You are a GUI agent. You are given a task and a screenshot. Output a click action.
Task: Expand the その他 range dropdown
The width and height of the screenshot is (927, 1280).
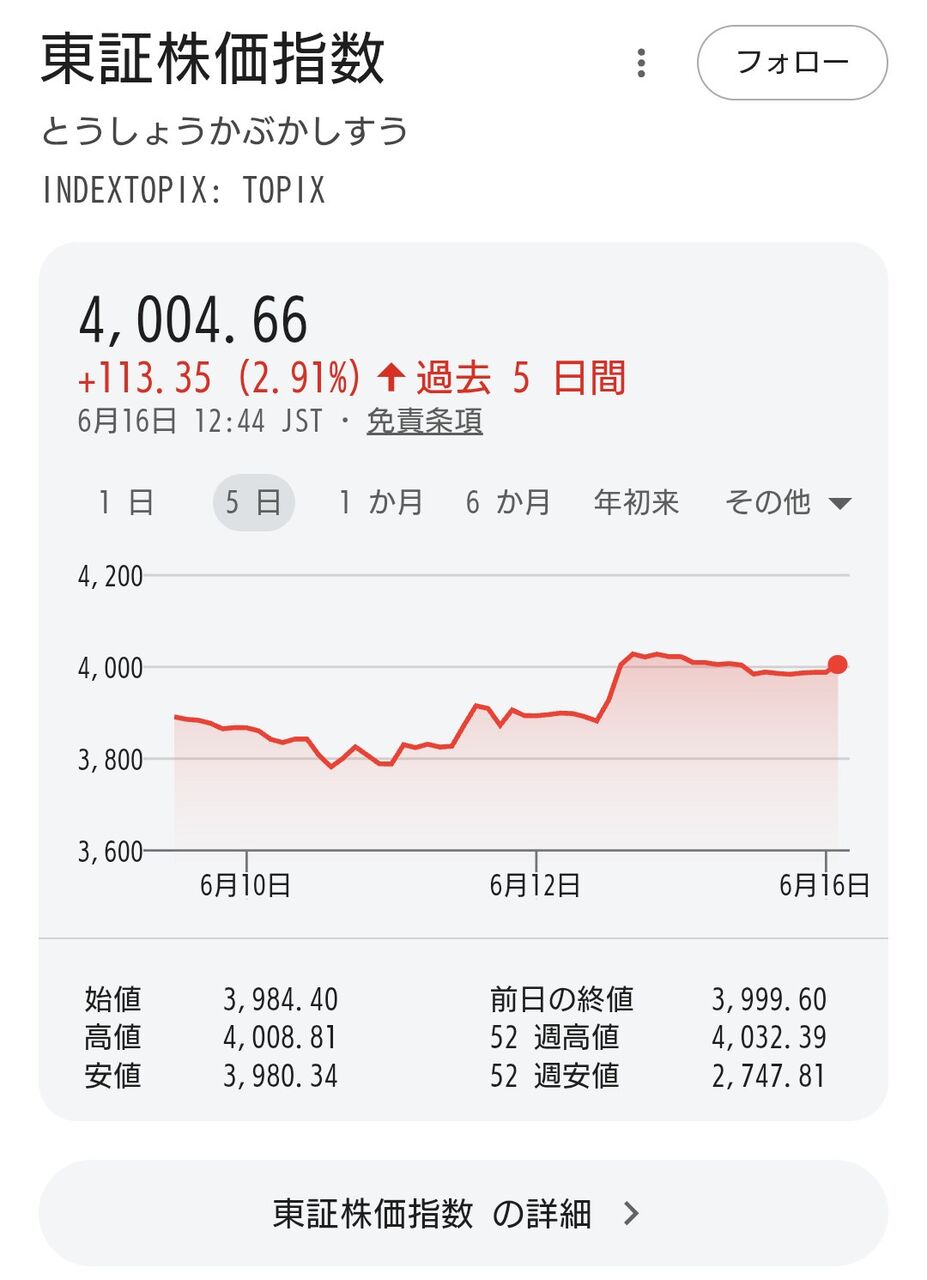[788, 502]
